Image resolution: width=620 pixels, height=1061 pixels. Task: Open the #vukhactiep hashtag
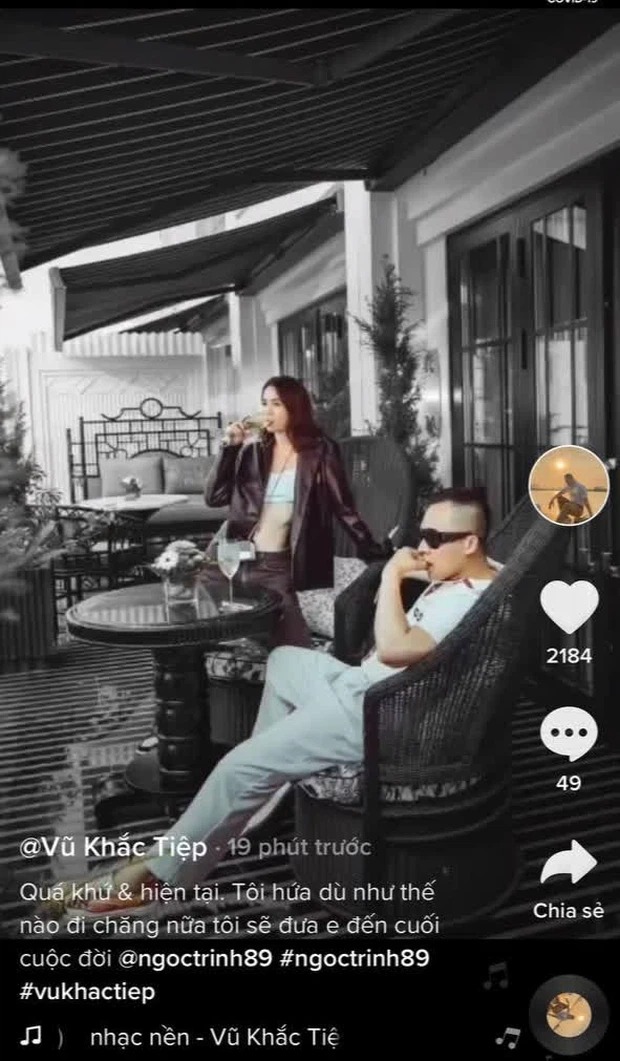coord(87,990)
